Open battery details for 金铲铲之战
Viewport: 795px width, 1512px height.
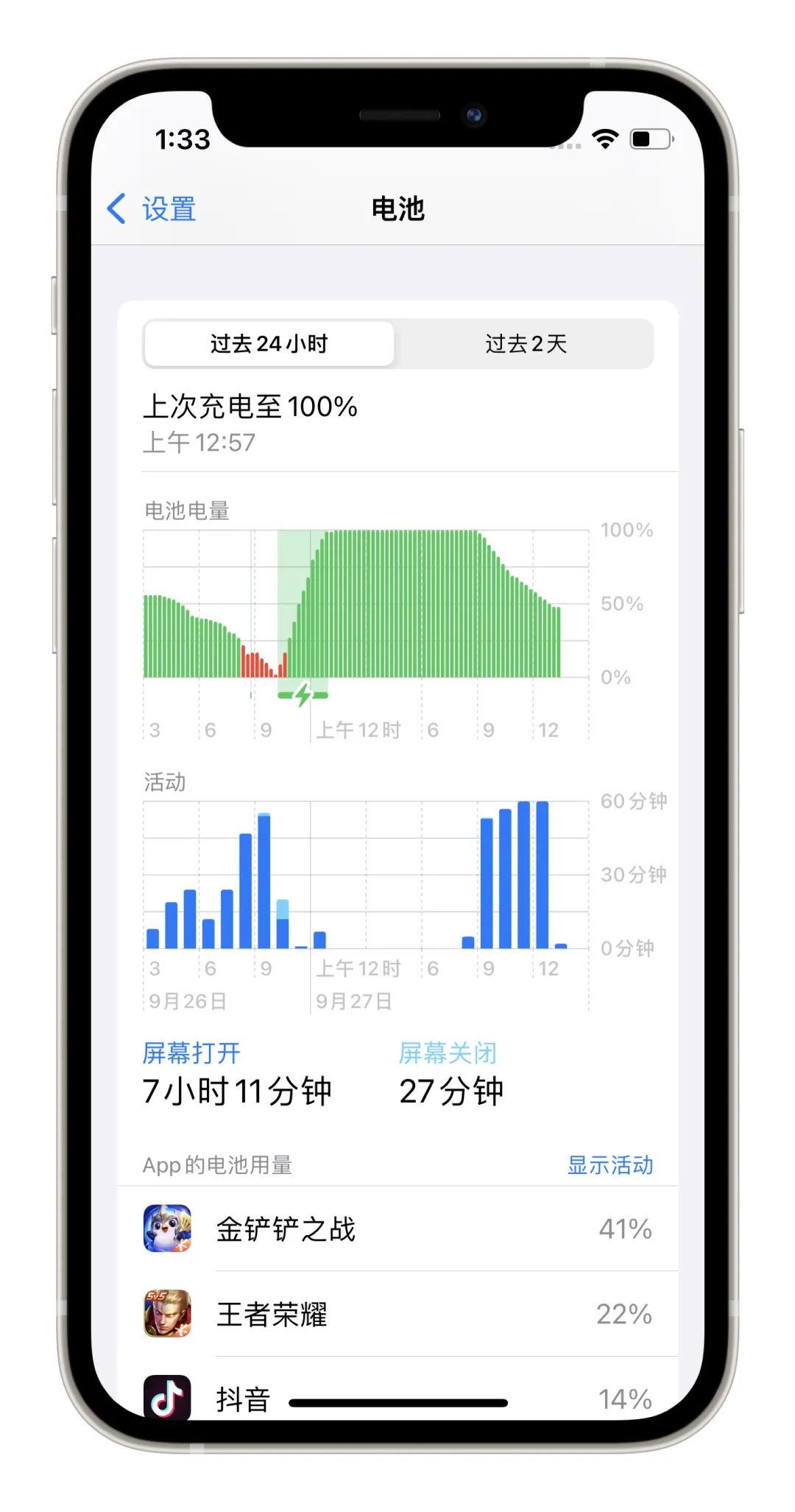[397, 1229]
